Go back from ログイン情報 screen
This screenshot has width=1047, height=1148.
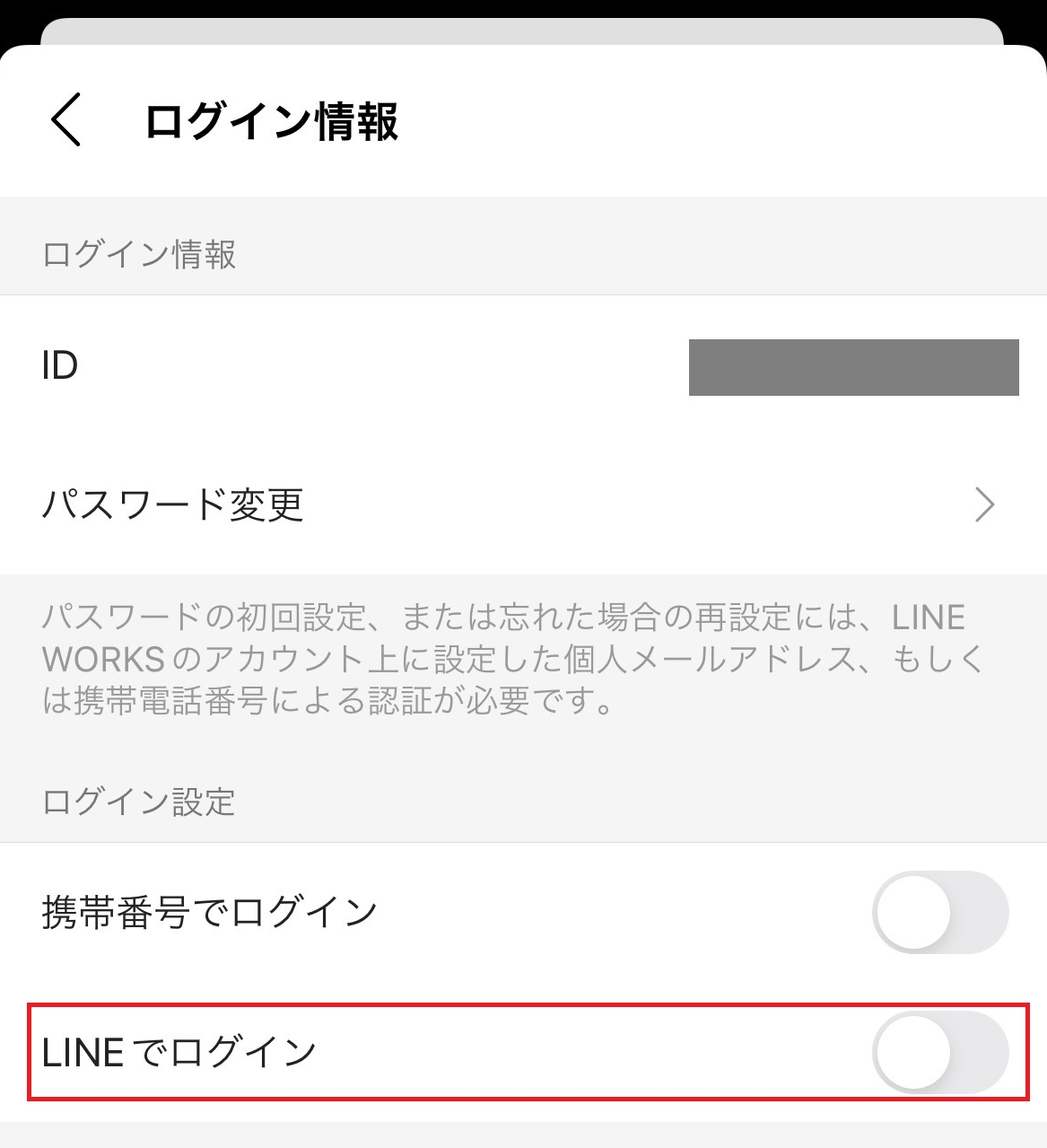[66, 119]
